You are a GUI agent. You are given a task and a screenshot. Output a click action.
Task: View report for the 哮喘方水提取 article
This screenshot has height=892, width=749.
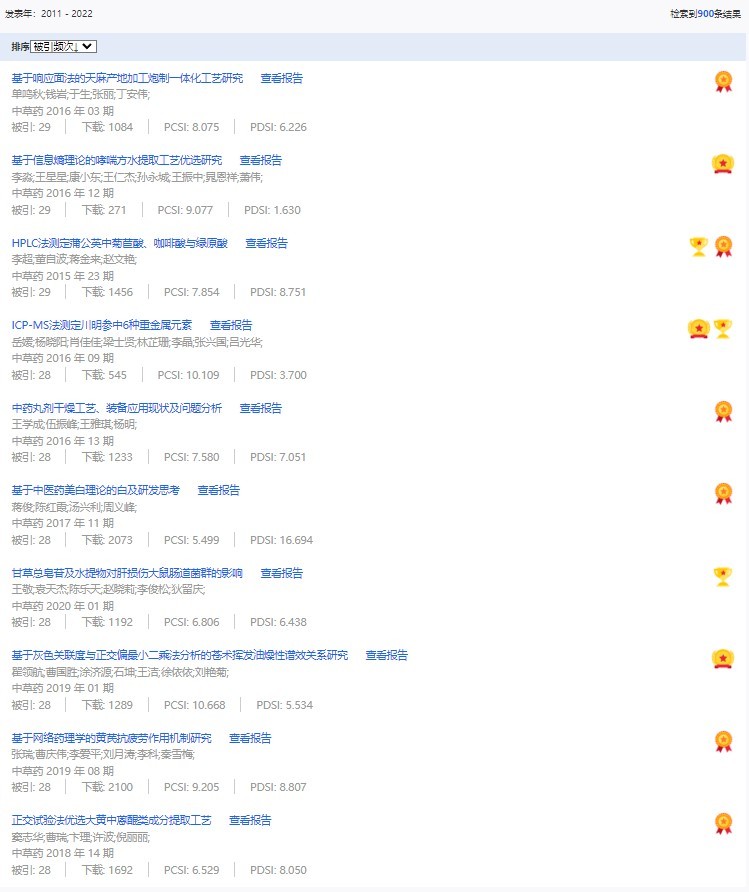click(260, 160)
